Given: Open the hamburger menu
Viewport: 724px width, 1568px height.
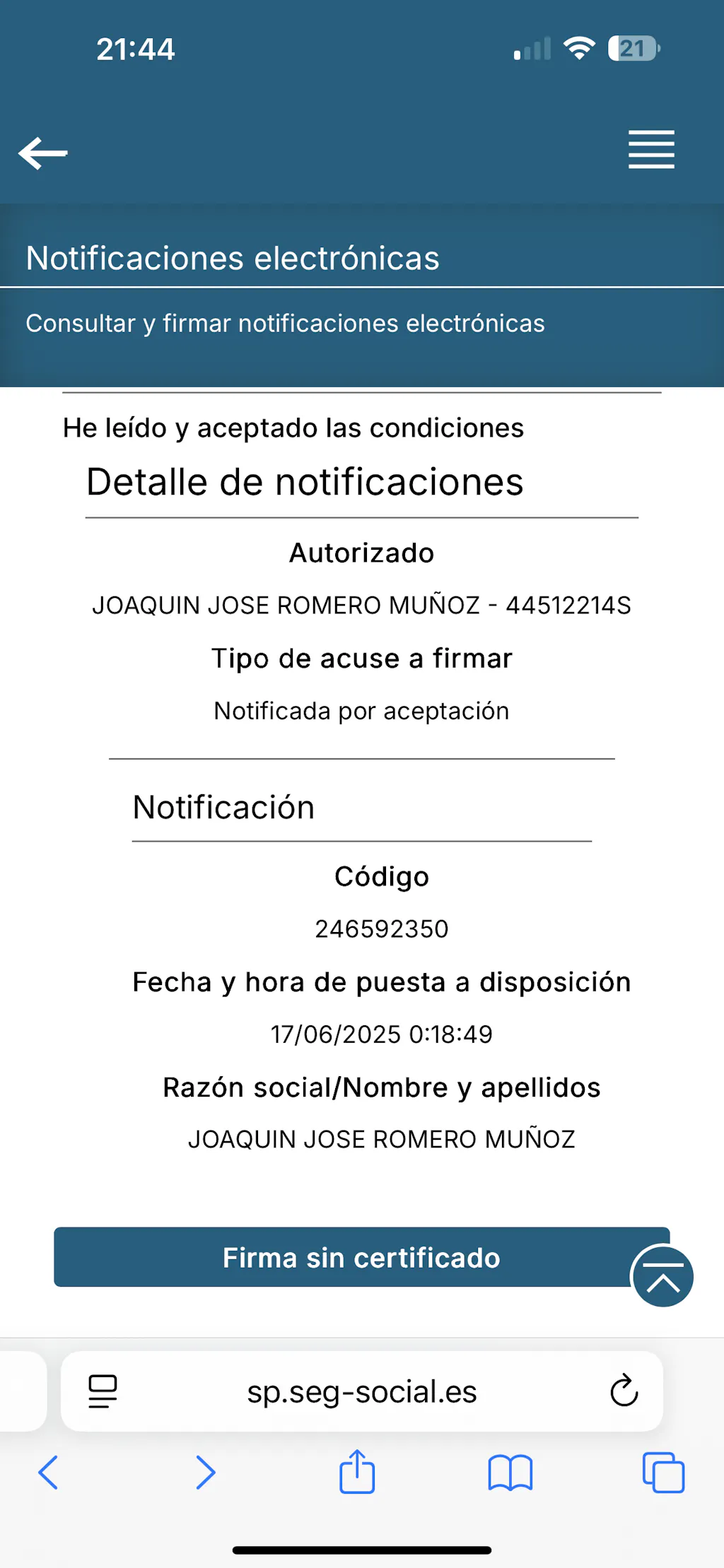Looking at the screenshot, I should point(651,150).
